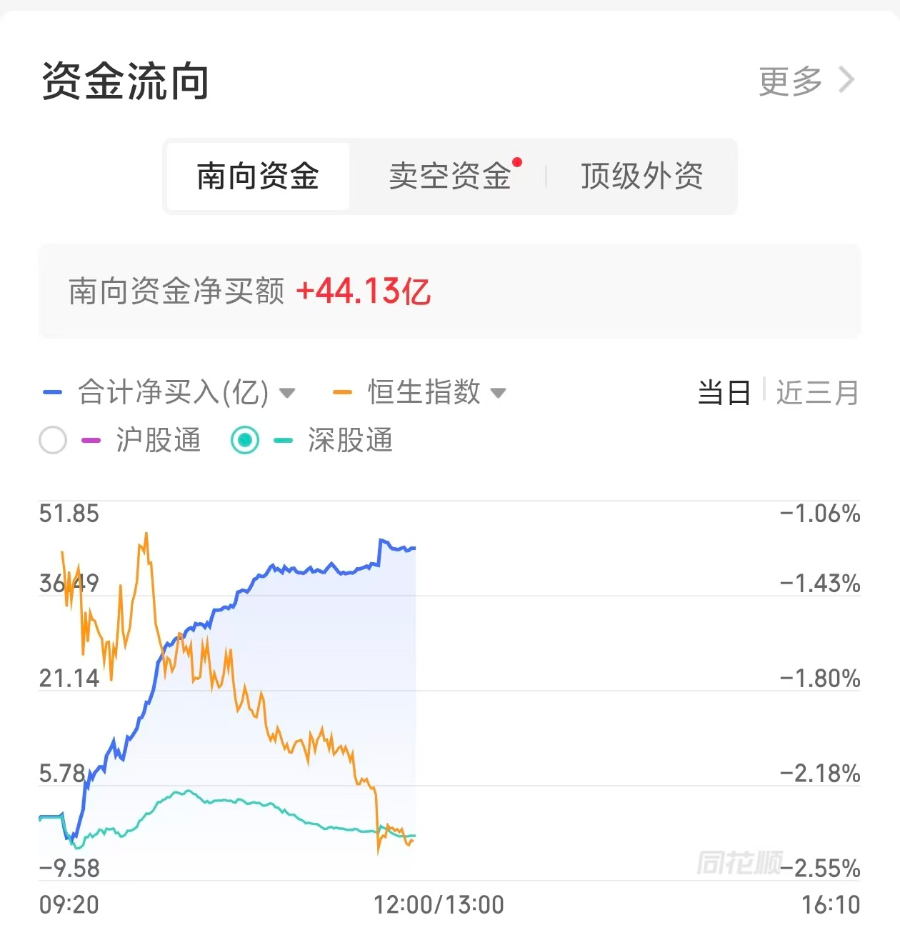Switch to the 卖空资金 tab

(x=450, y=177)
